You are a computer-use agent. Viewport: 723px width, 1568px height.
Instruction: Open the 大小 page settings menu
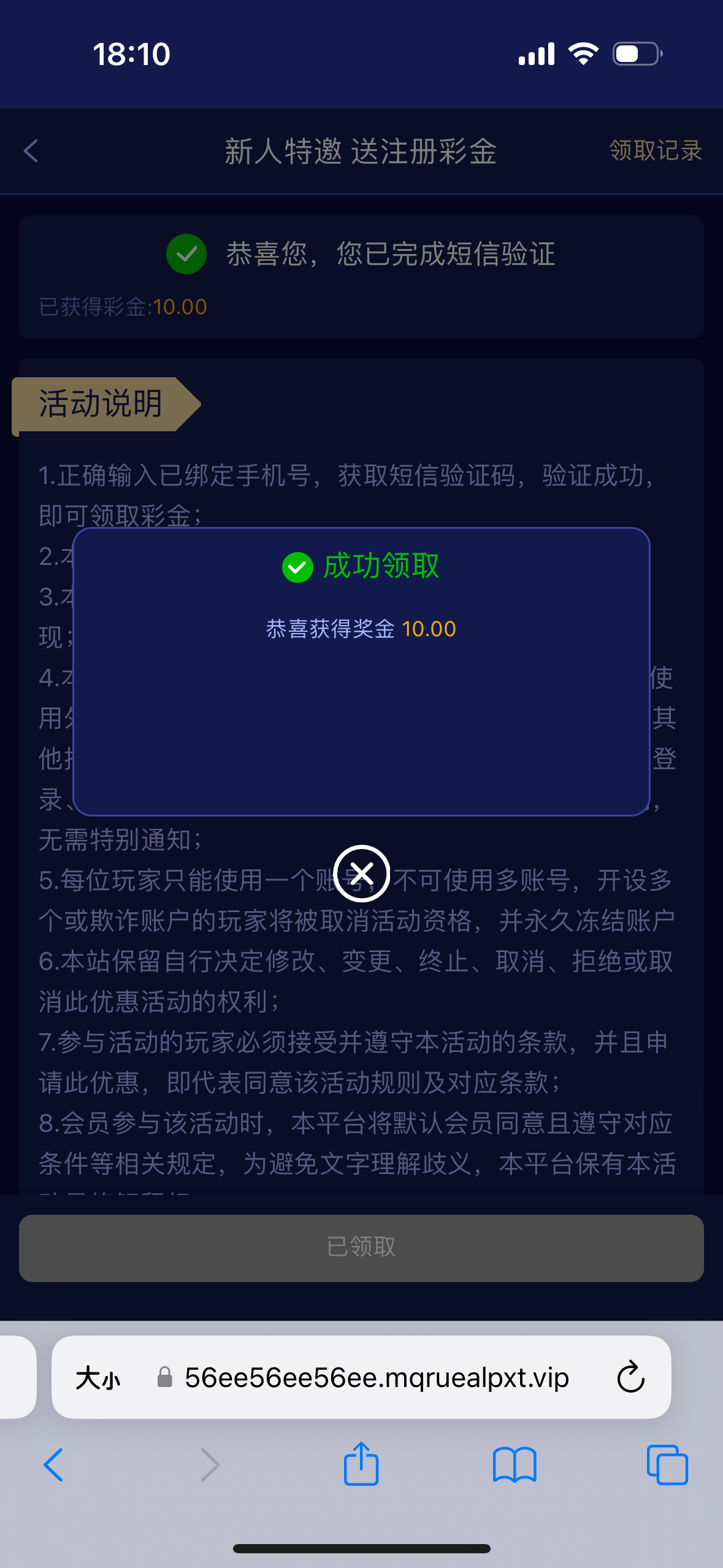96,1377
